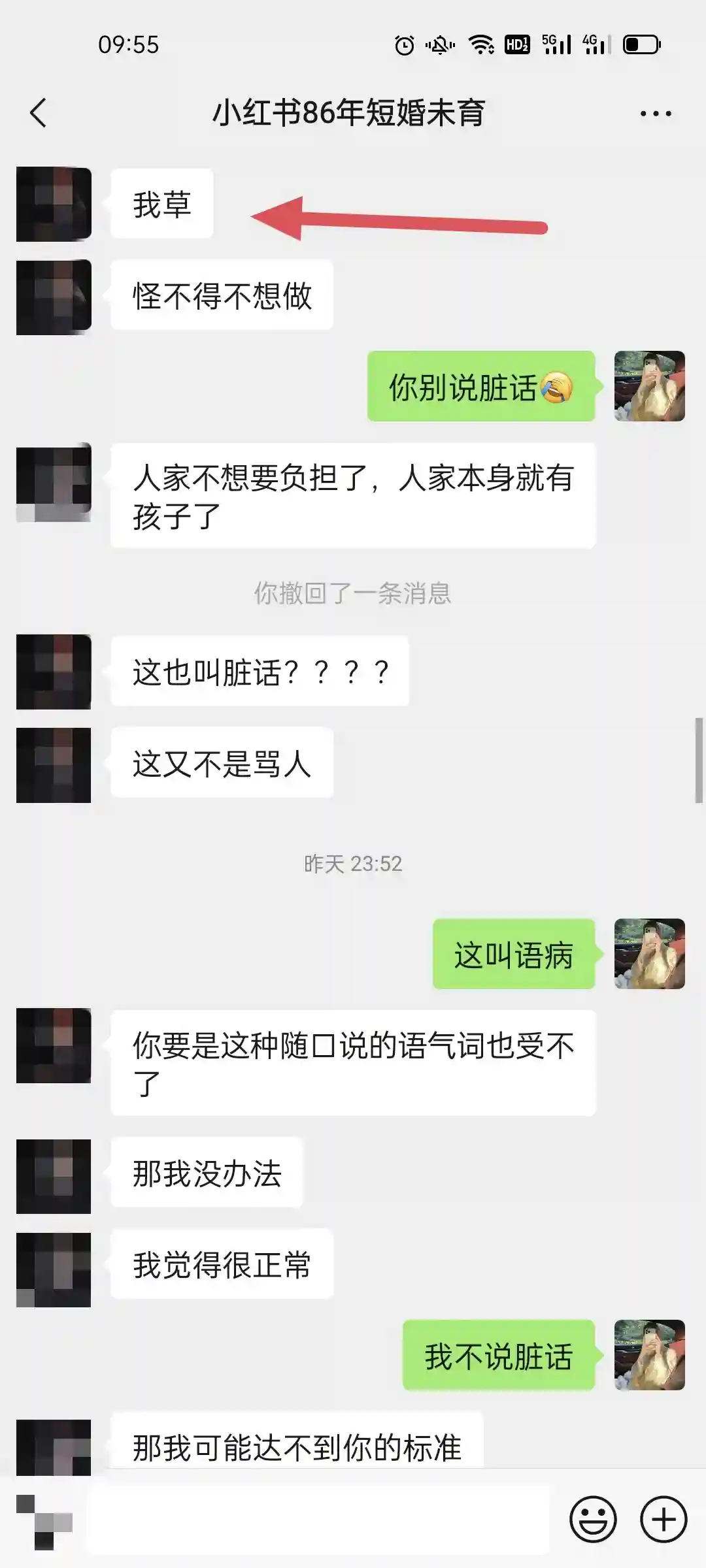Open the emoji sticker panel
Image resolution: width=706 pixels, height=1568 pixels.
click(593, 1520)
